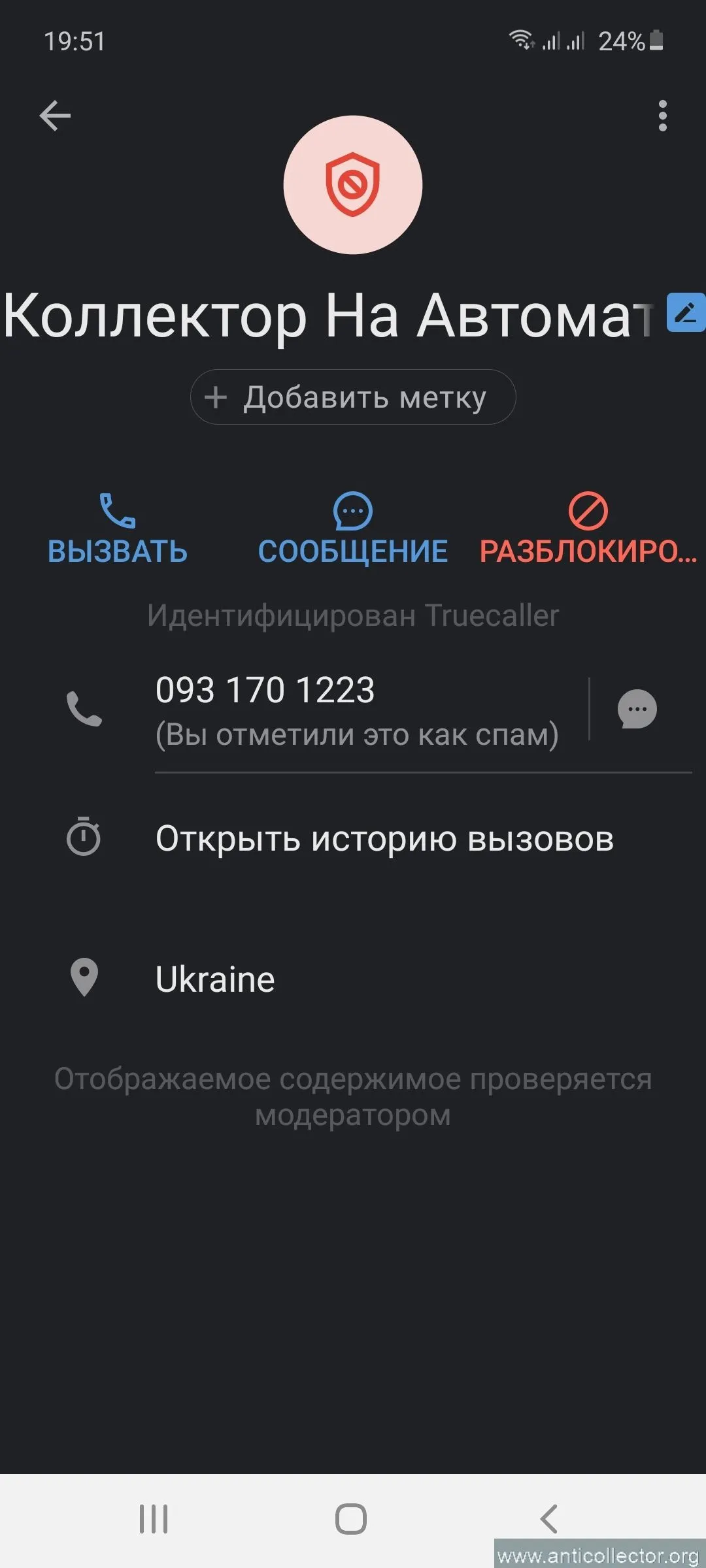This screenshot has height=1568, width=706.
Task: Message 093 170 1223 via chat bubble icon
Action: click(x=637, y=709)
